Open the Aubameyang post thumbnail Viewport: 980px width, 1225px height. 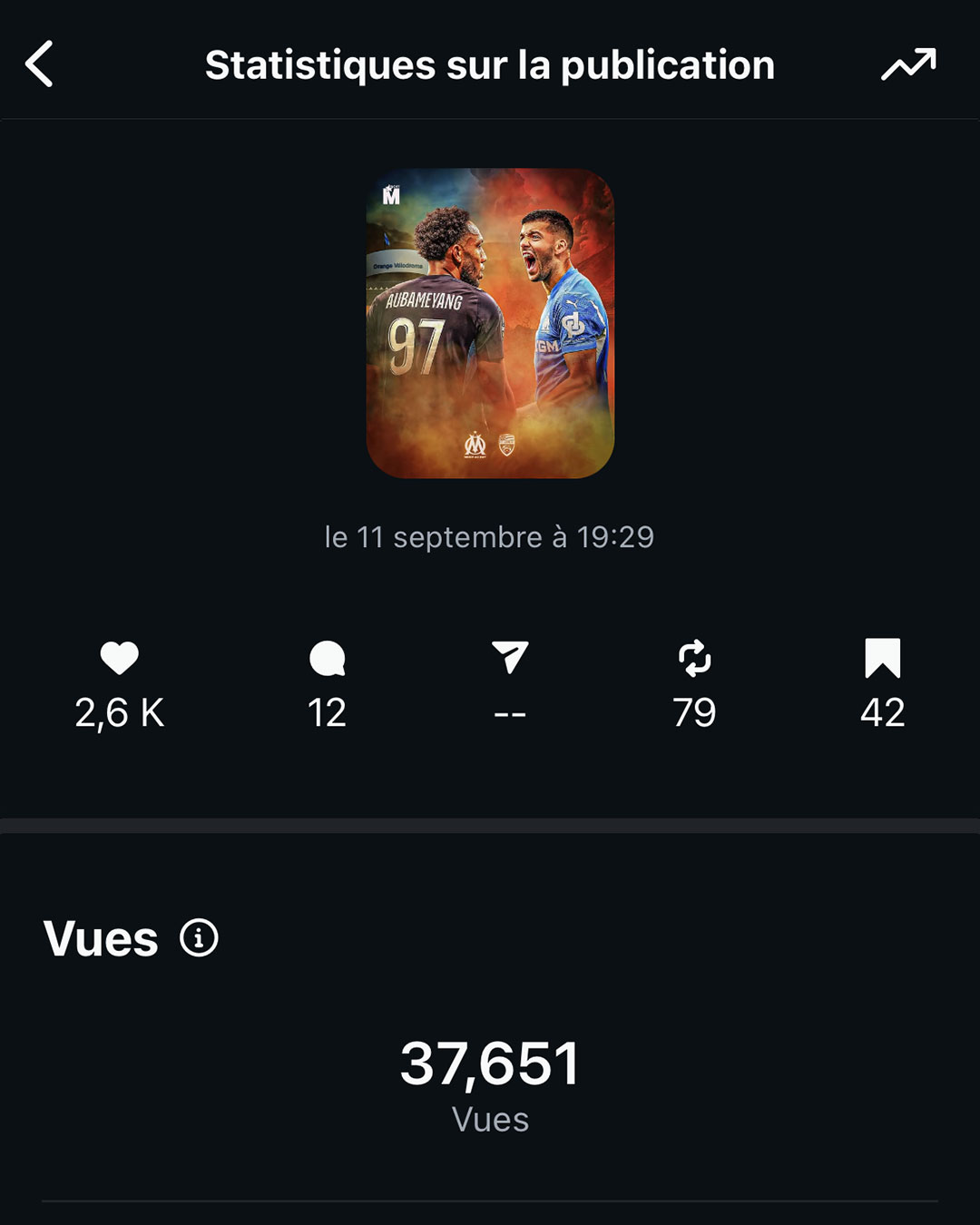click(x=490, y=323)
